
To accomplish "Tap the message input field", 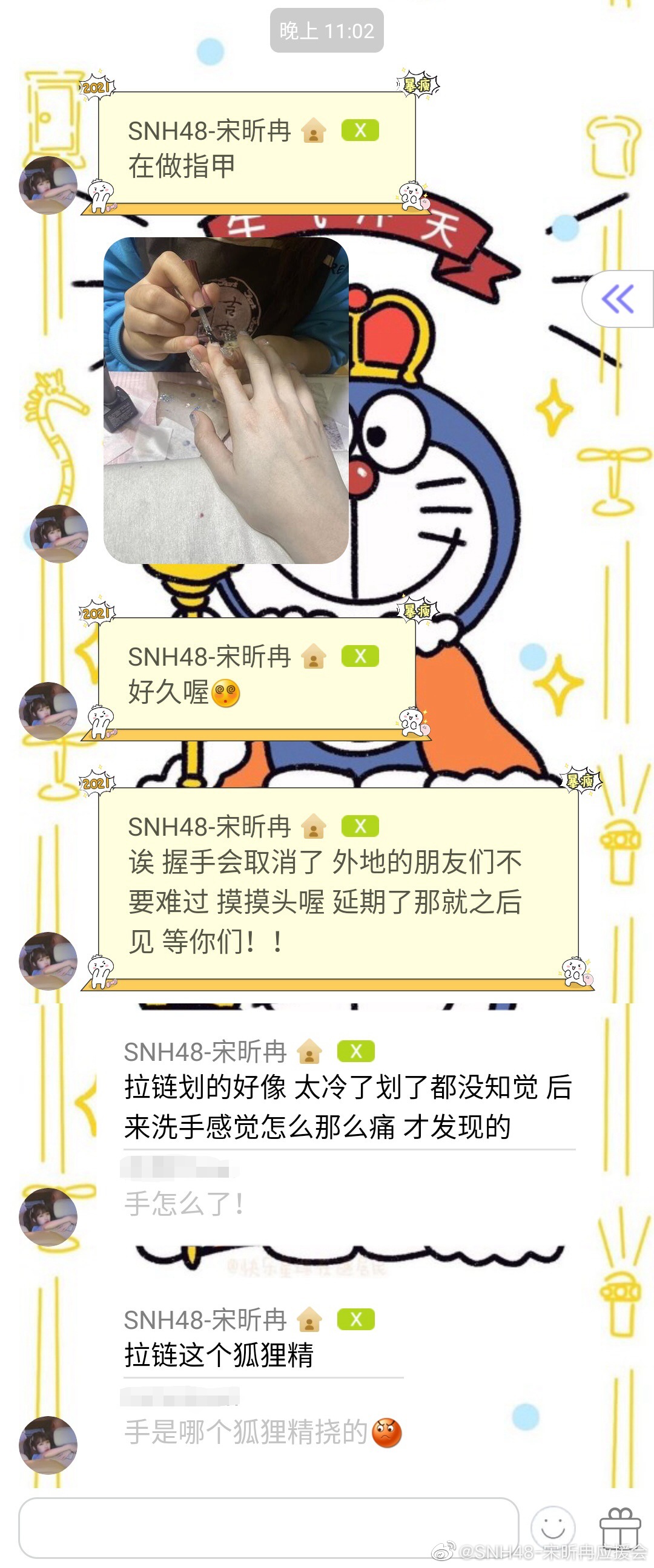I will coord(268,1527).
